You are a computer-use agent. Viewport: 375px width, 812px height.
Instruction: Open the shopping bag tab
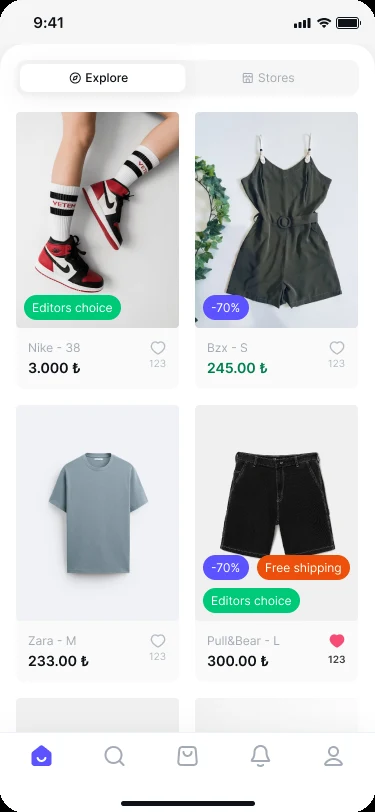(x=188, y=756)
